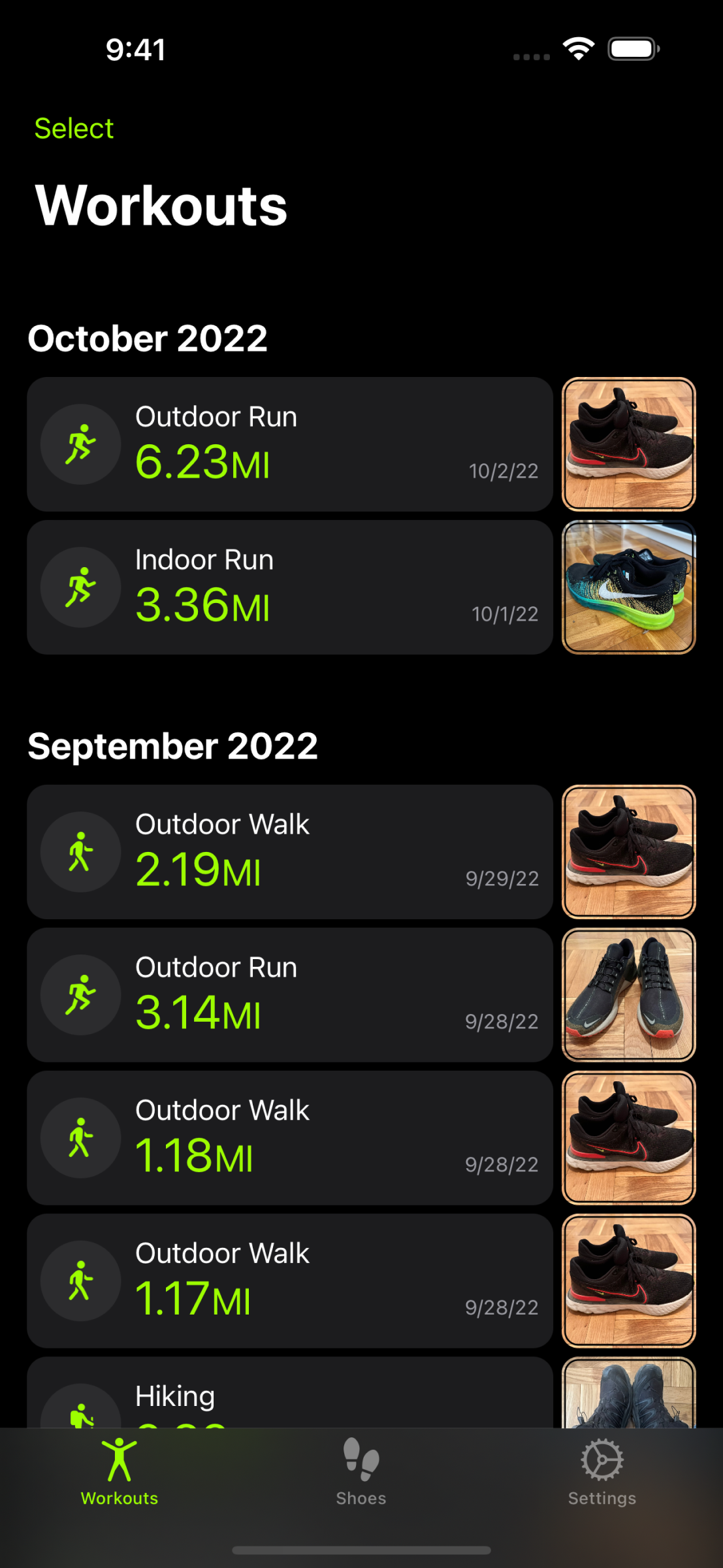
Task: Go to the Settings tab
Action: point(602,1471)
